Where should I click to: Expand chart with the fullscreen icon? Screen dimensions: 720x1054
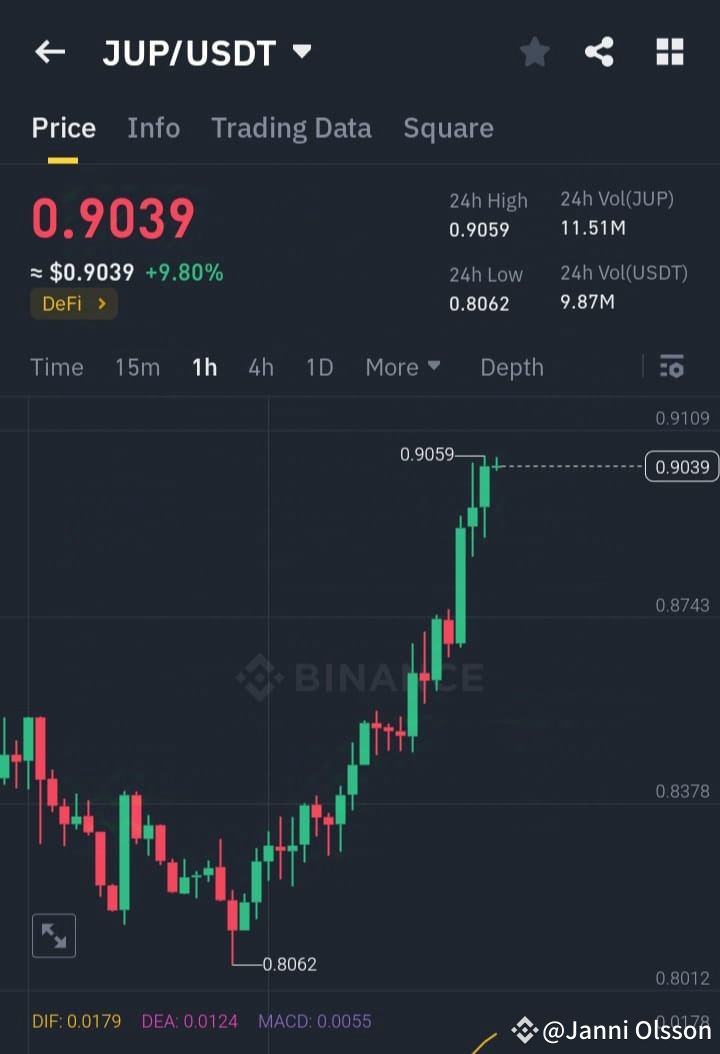click(54, 935)
